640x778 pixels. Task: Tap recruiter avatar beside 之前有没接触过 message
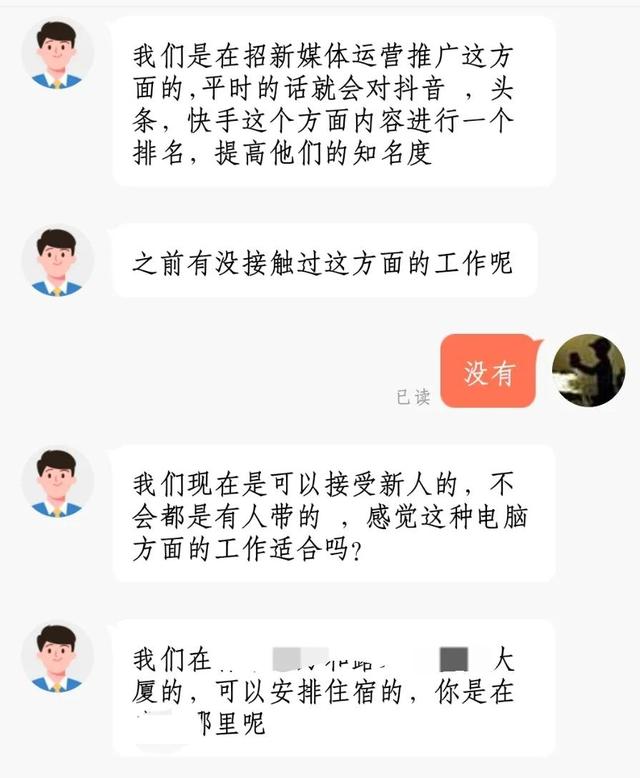(x=57, y=260)
